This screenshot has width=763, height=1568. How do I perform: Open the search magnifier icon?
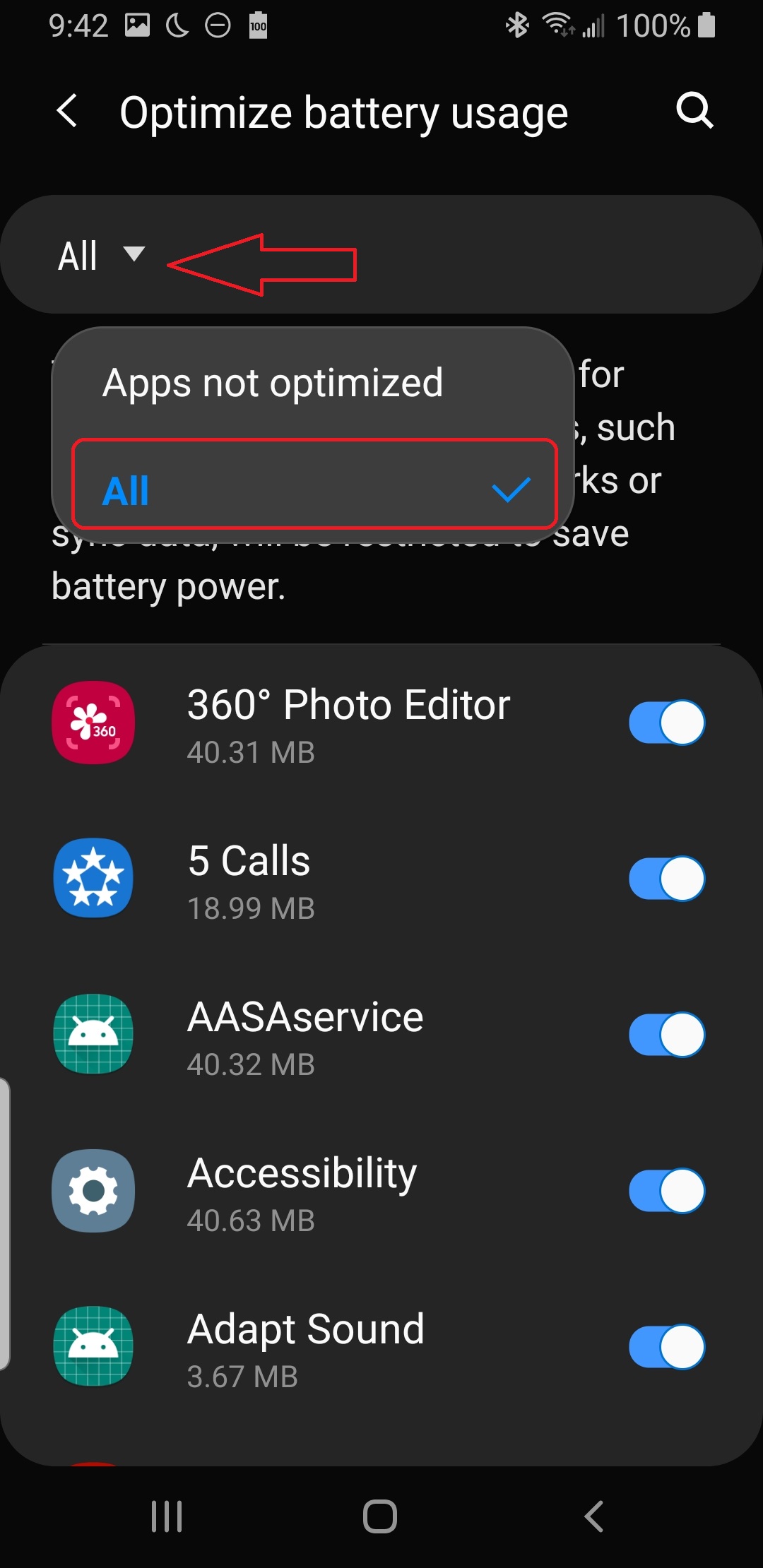tap(694, 111)
